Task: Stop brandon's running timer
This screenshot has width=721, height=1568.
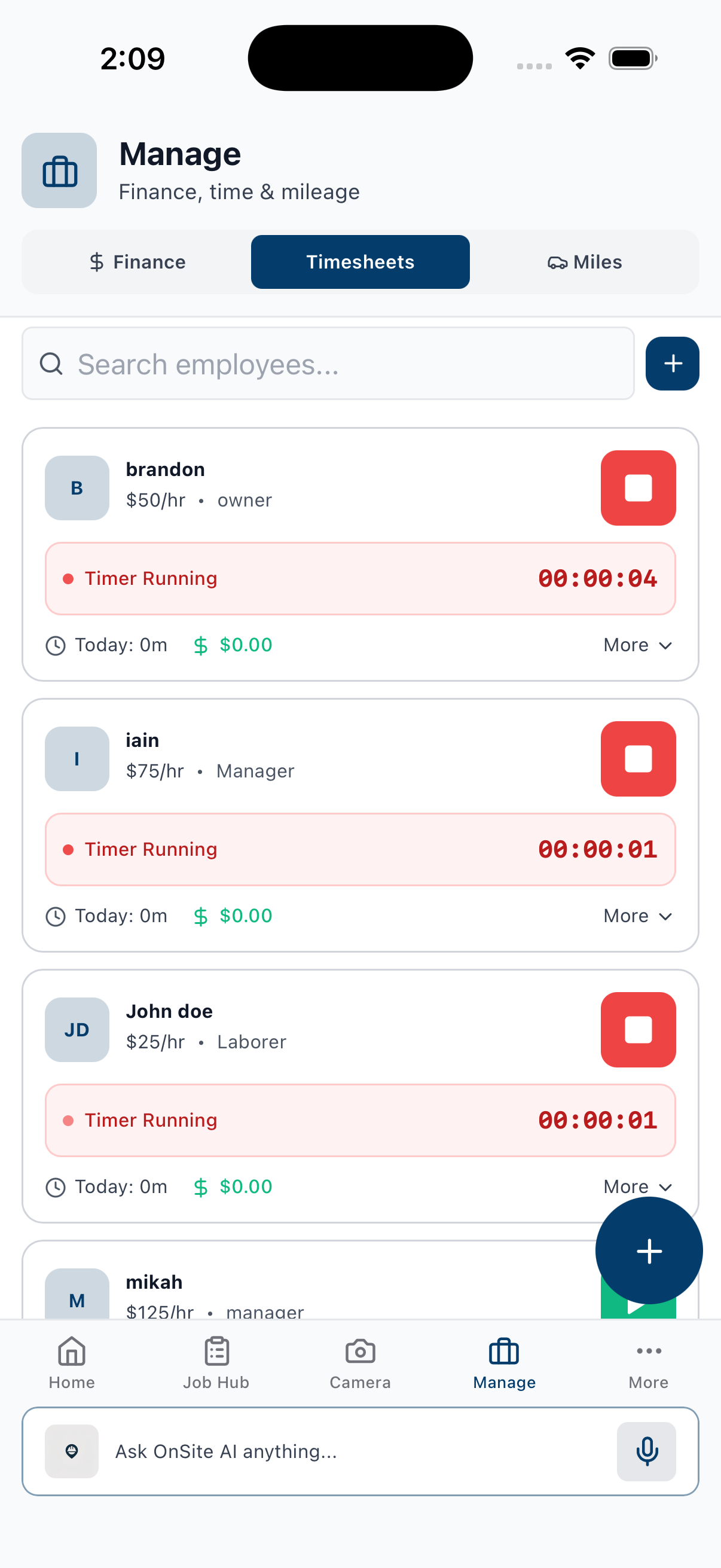Action: (638, 487)
